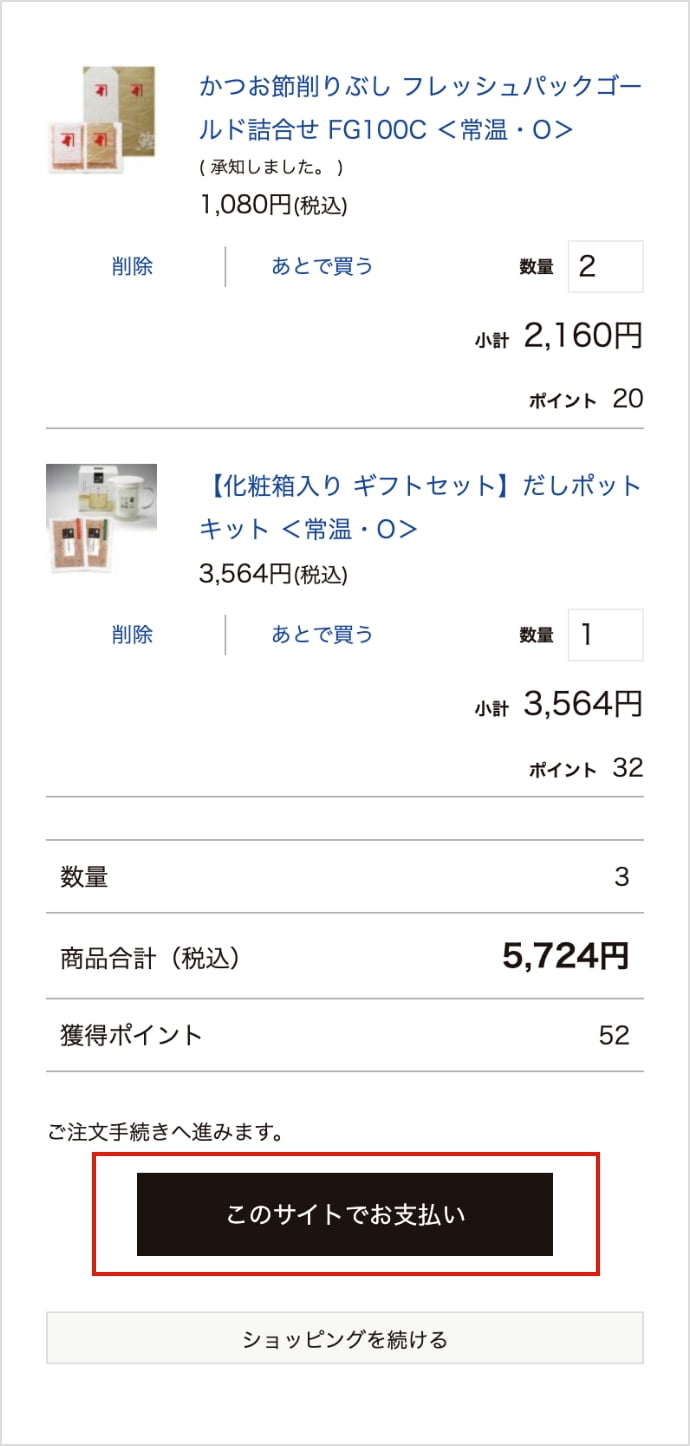Save かつお節削りぶし for later with あとで買う
The height and width of the screenshot is (1446, 690).
pyautogui.click(x=322, y=266)
